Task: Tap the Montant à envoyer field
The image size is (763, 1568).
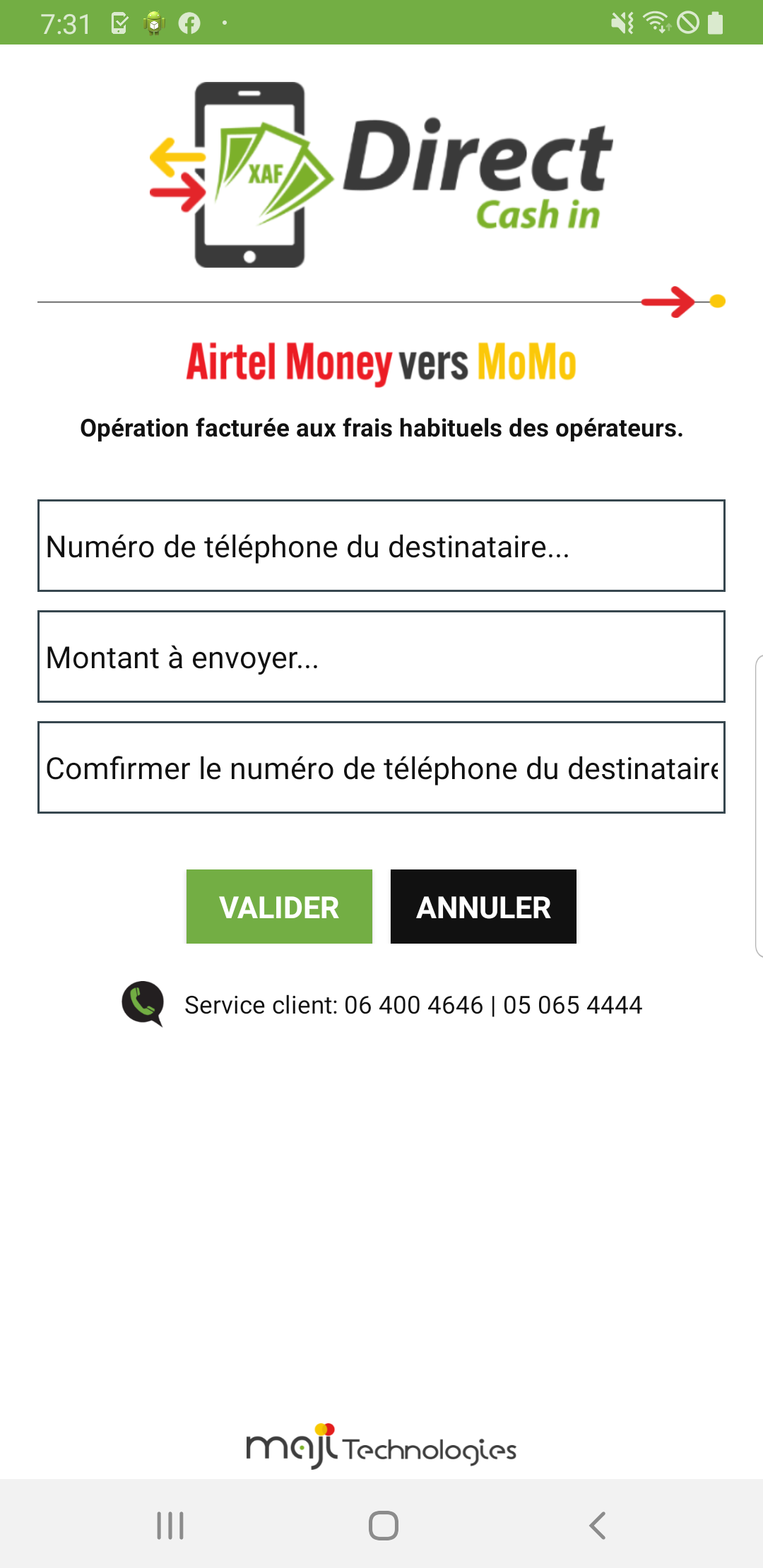Action: [381, 656]
